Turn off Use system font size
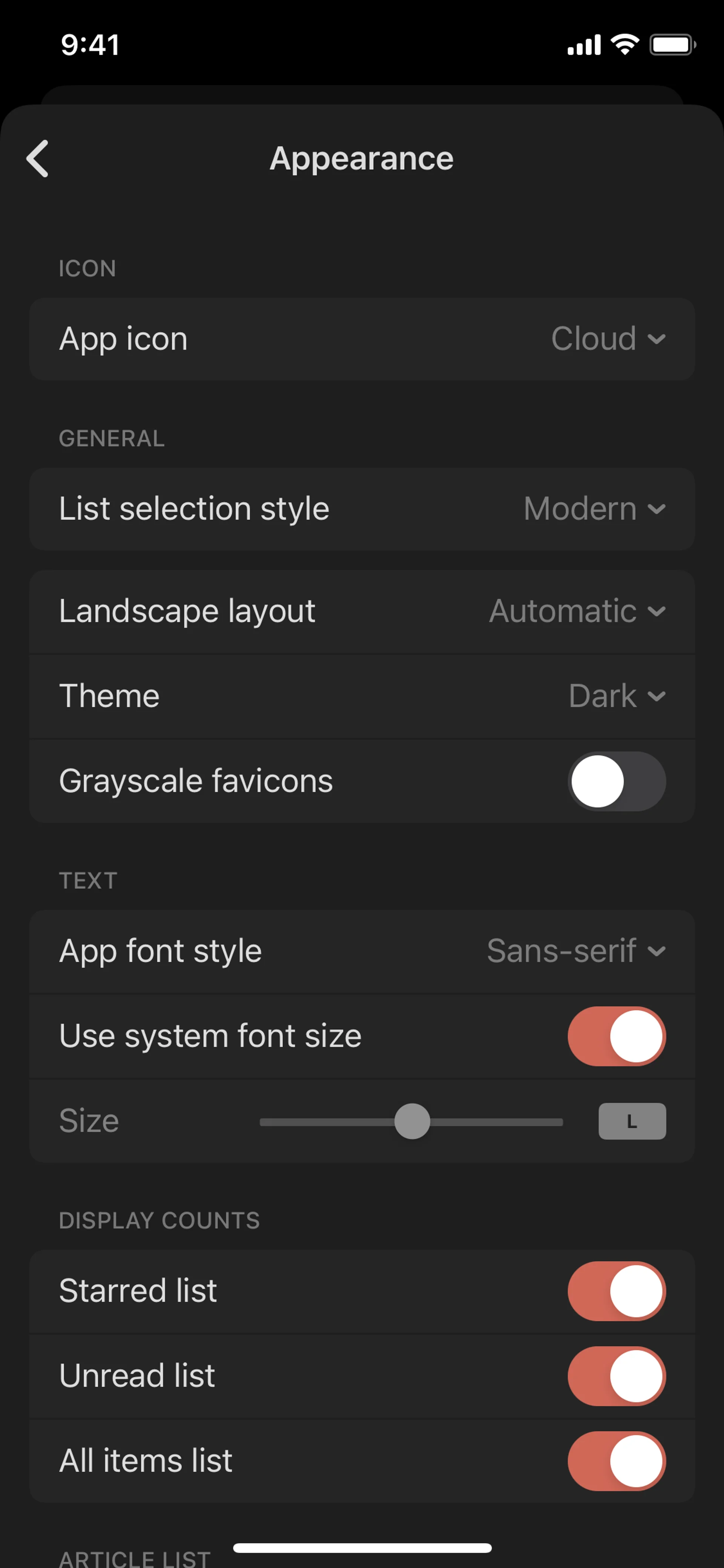Viewport: 724px width, 1568px height. pos(616,1036)
